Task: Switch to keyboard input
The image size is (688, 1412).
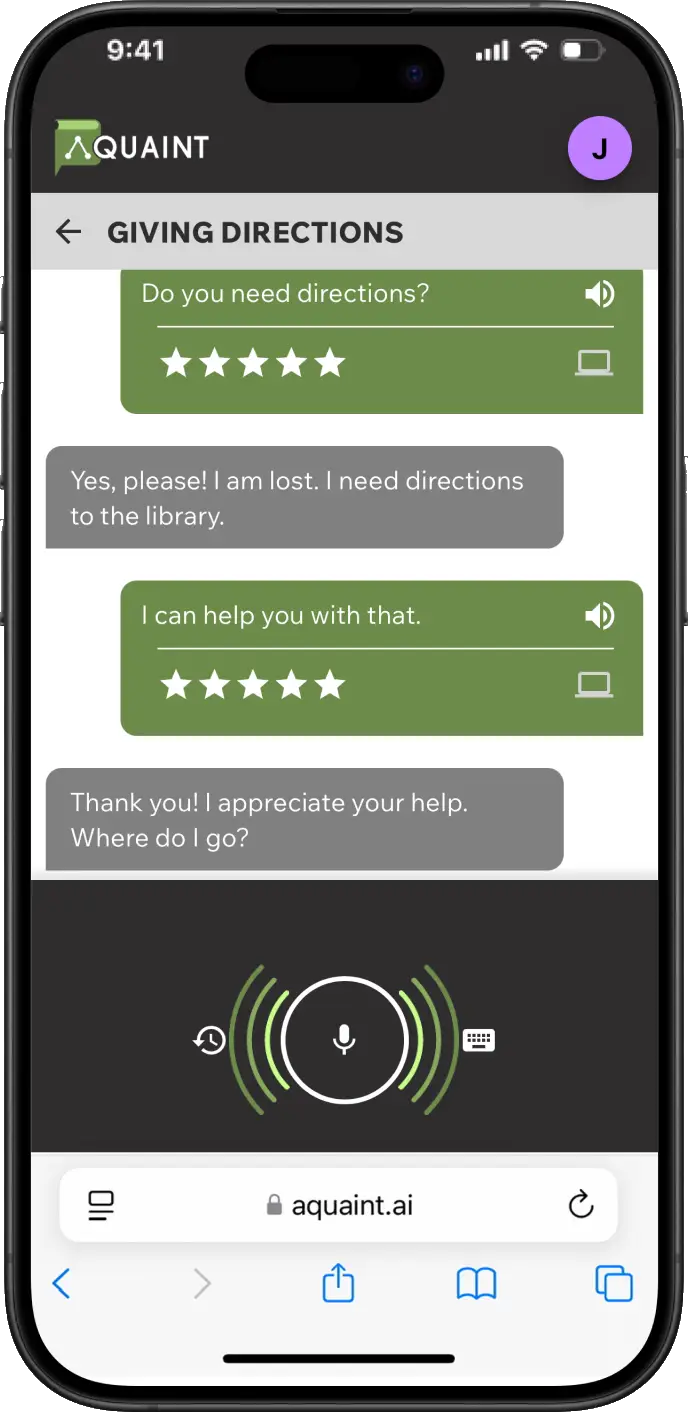Action: pos(479,1040)
